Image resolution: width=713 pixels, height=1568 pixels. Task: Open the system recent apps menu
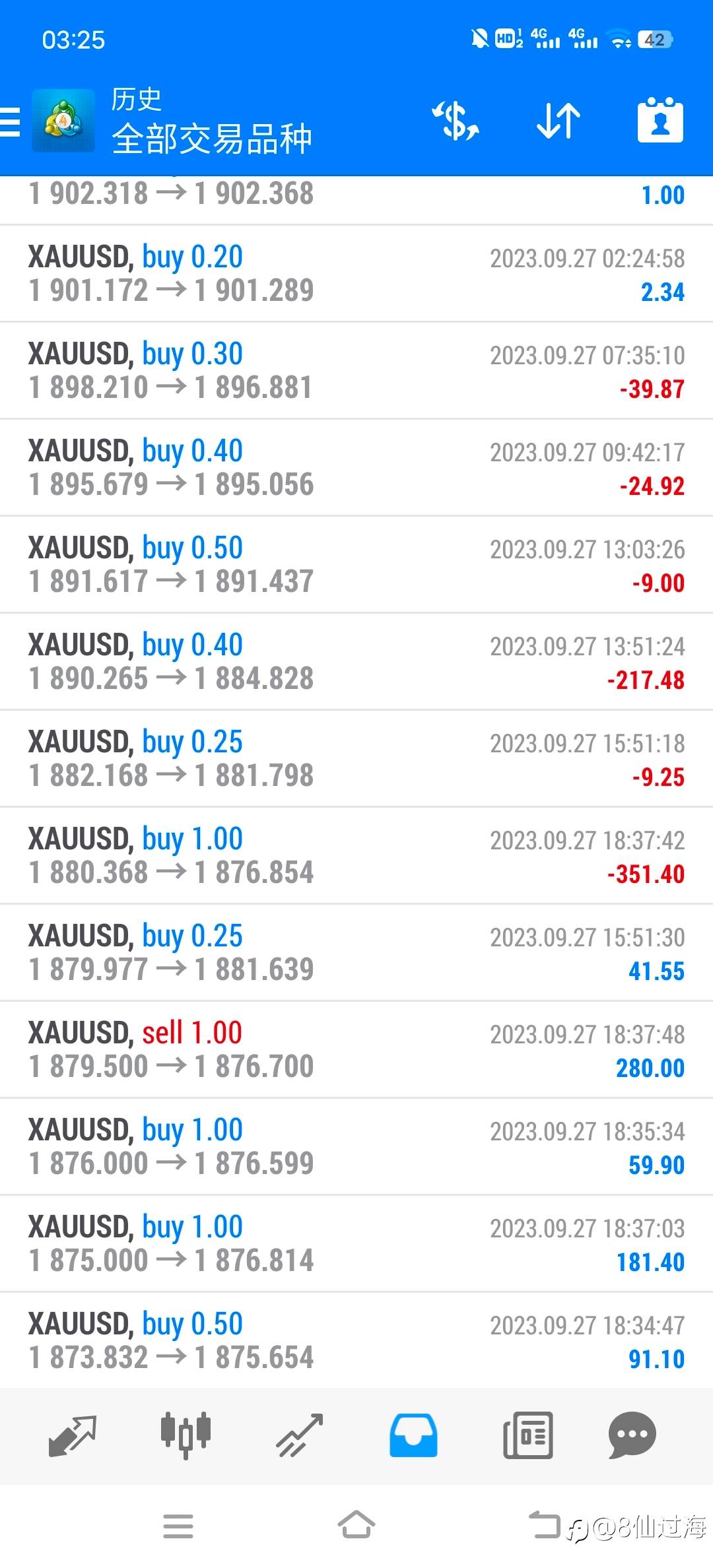(x=178, y=1526)
